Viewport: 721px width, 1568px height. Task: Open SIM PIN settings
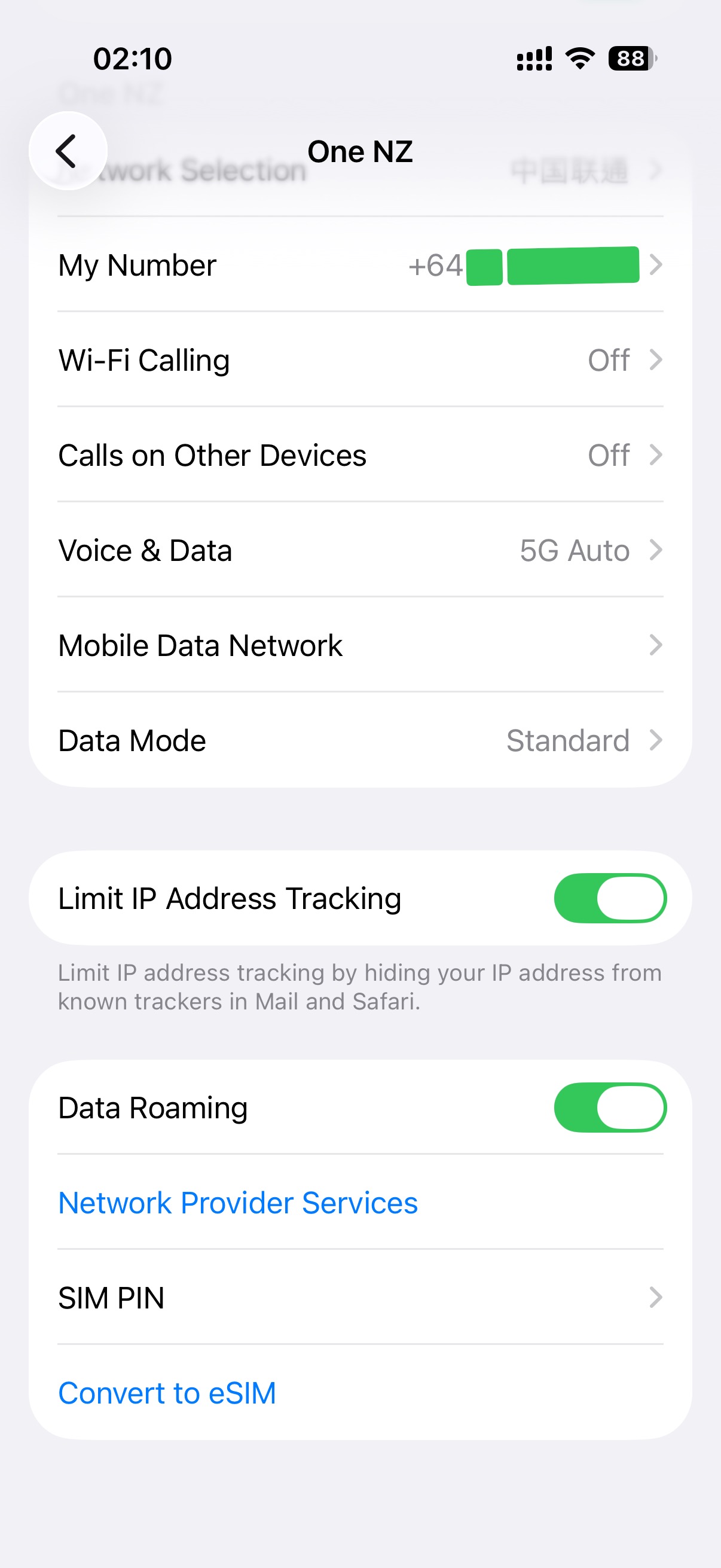[359, 1298]
